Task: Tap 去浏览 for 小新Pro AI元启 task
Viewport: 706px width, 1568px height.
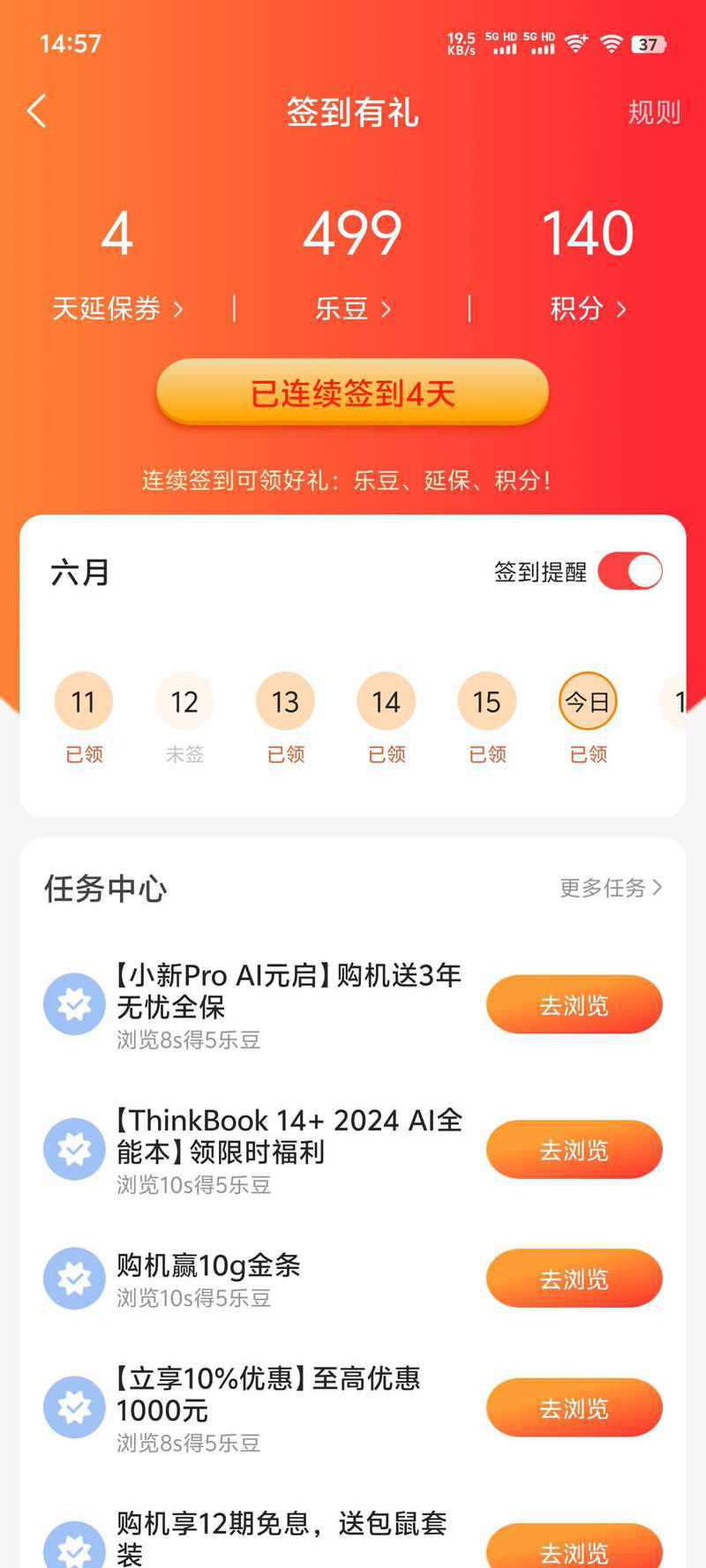Action: 575,1004
